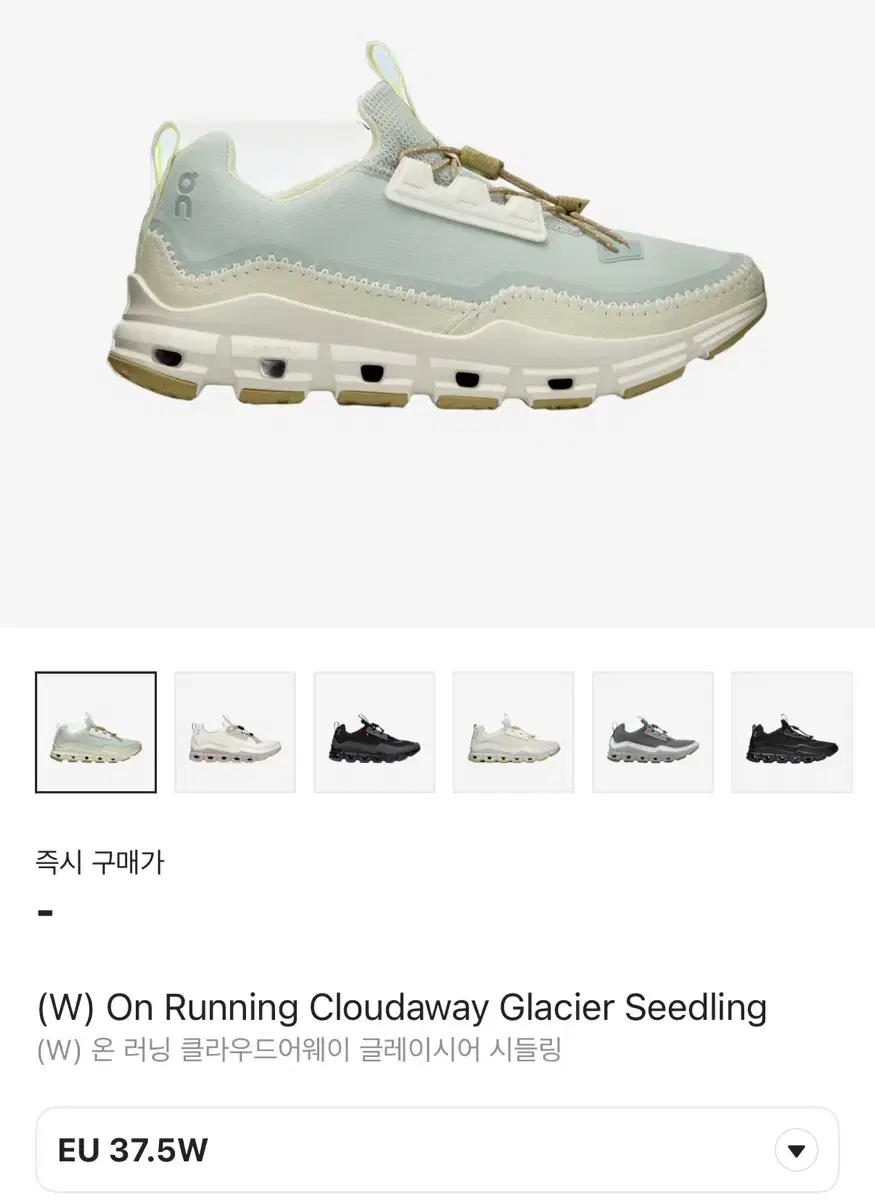View the white Cloudaway colorway thumbnail

(x=234, y=731)
